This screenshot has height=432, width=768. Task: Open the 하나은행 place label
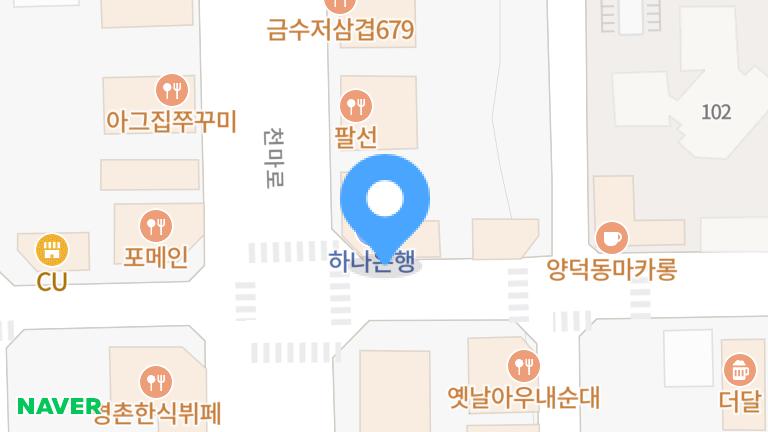pyautogui.click(x=372, y=262)
